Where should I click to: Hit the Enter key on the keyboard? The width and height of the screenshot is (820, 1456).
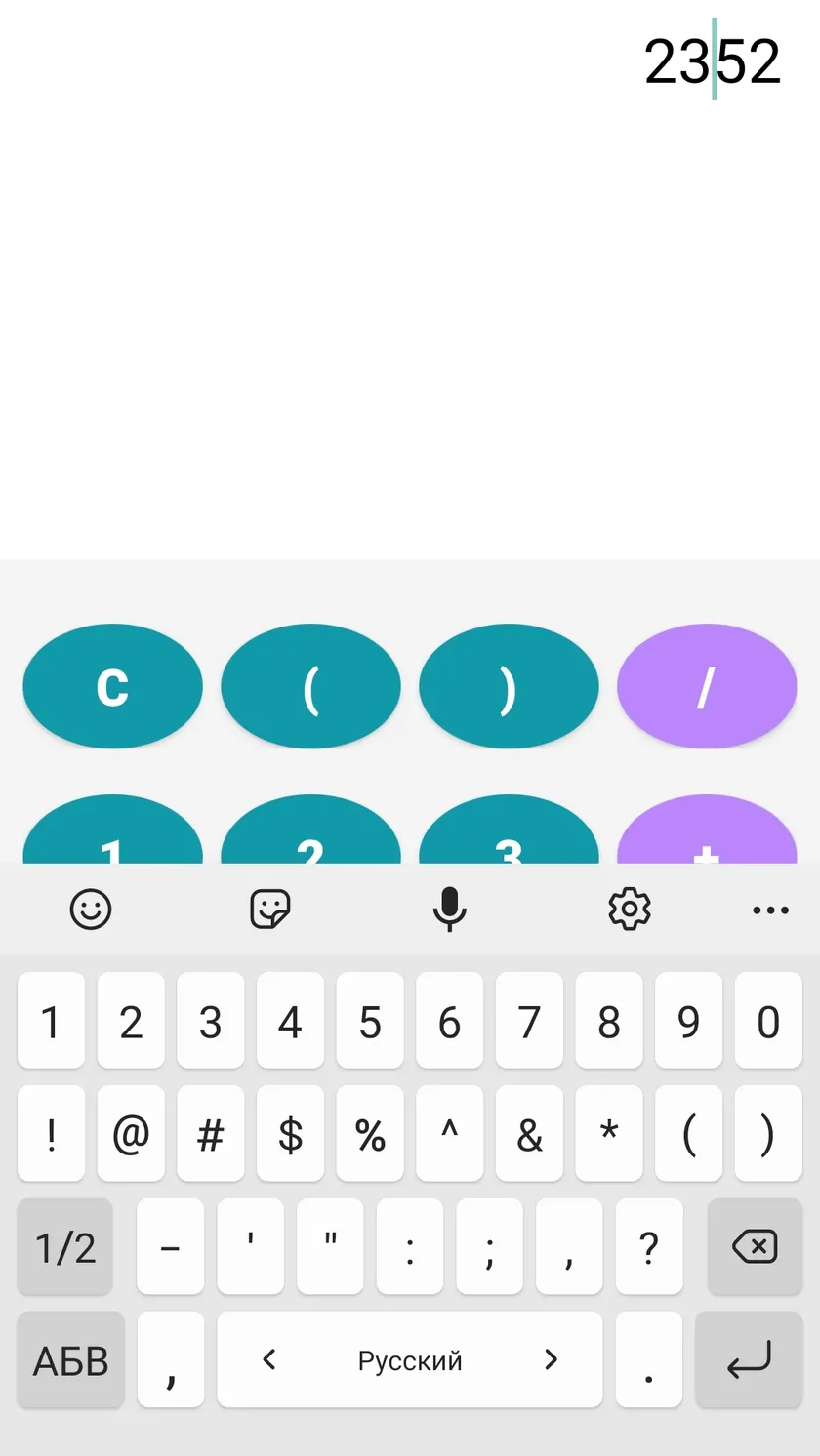[x=749, y=1359]
